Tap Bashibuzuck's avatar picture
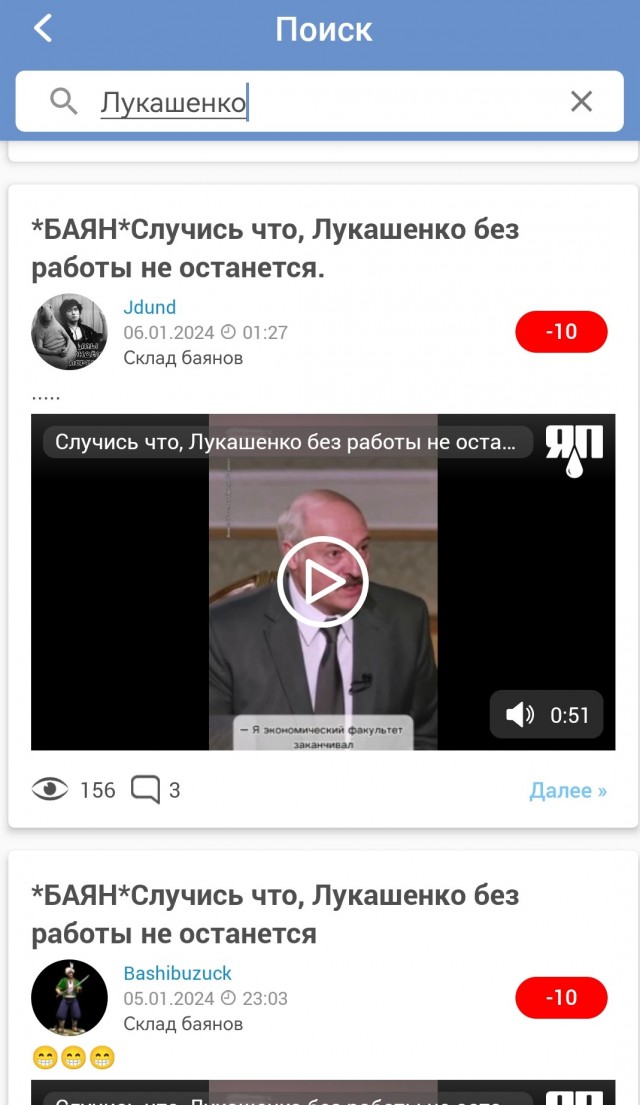 point(69,997)
